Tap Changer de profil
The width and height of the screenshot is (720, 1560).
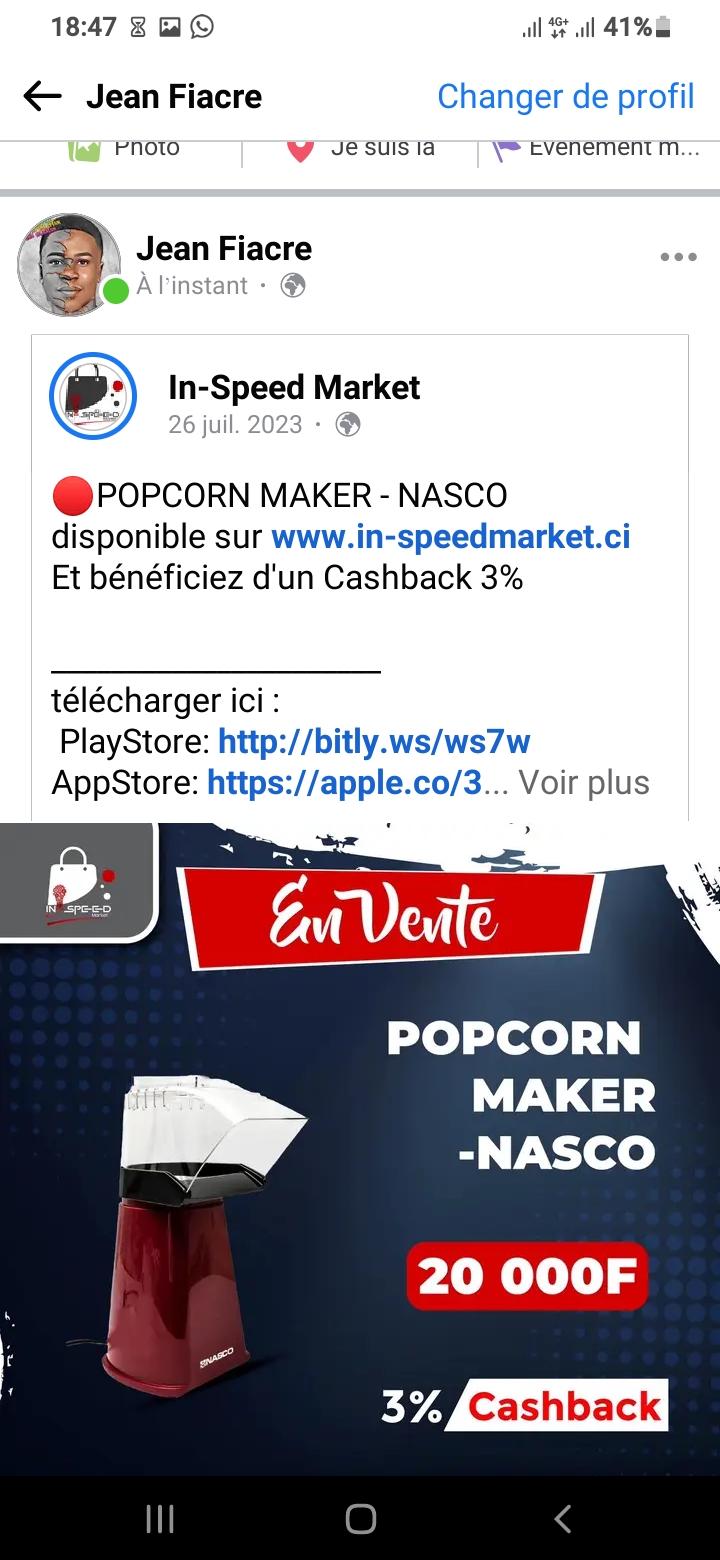tap(565, 97)
